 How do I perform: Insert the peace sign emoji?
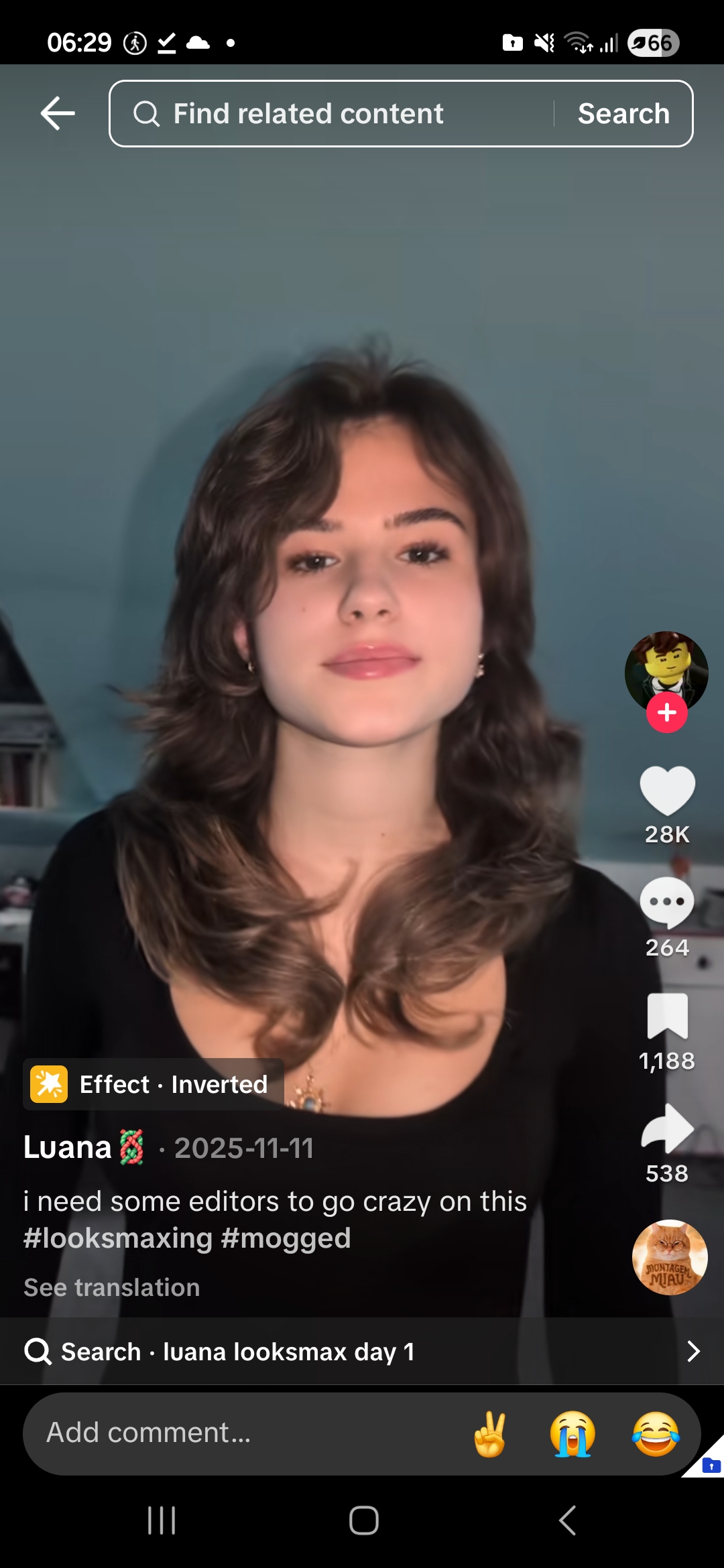(x=490, y=1434)
